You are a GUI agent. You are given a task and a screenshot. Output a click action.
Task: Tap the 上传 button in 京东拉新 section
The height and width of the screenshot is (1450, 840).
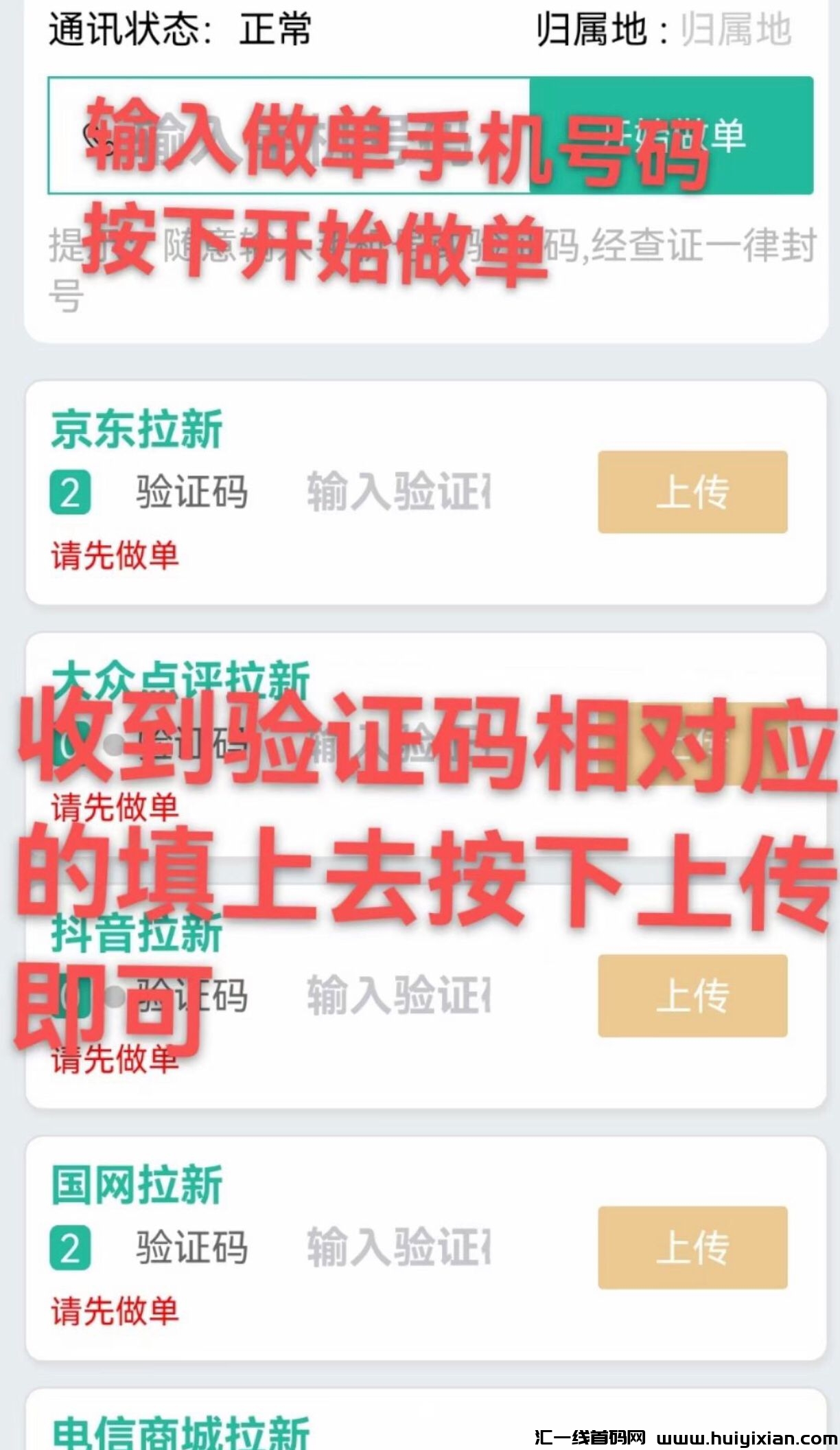[x=692, y=492]
